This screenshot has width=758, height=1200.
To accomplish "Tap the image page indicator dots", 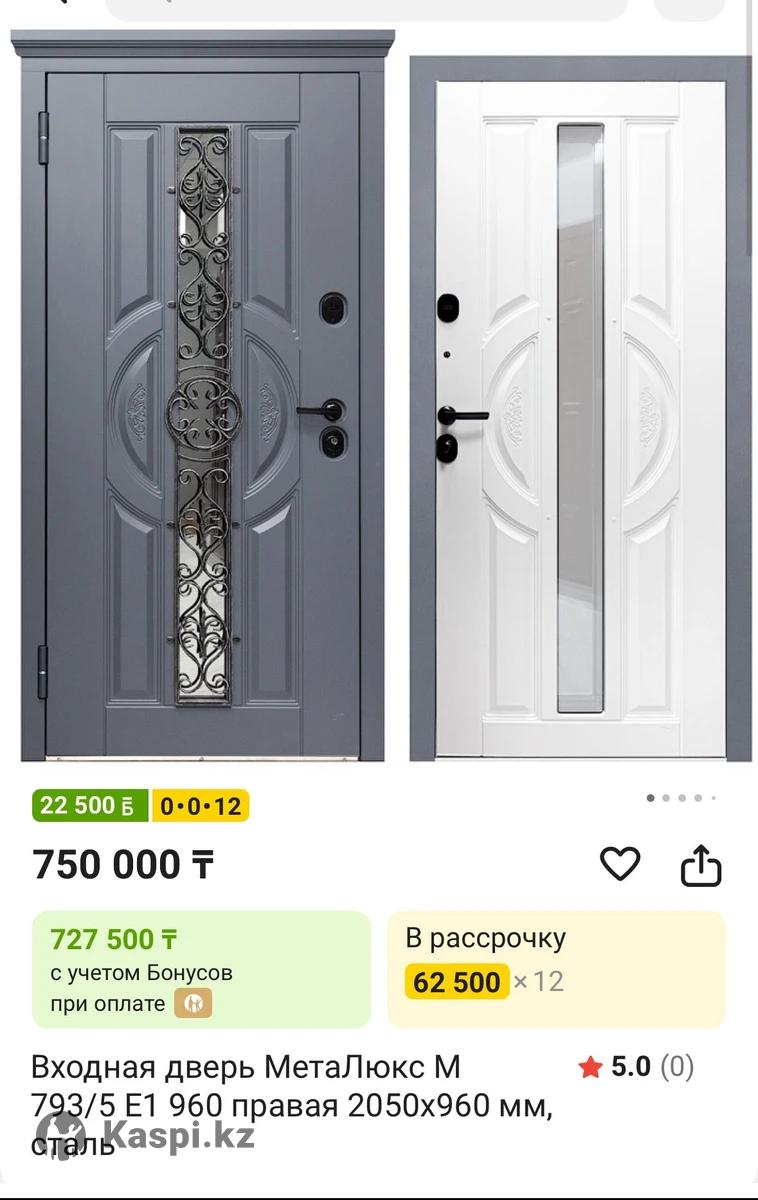I will coord(681,798).
